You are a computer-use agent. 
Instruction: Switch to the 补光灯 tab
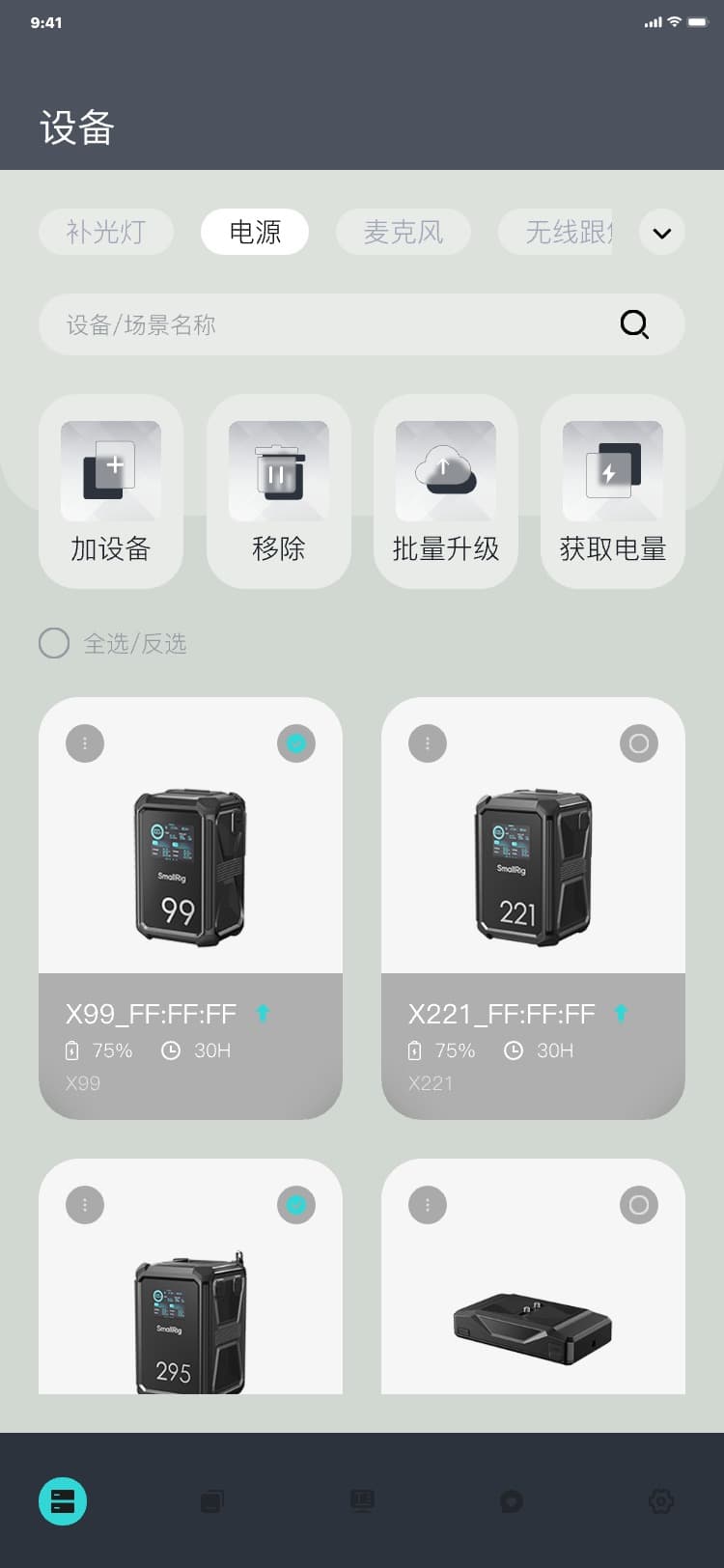106,233
